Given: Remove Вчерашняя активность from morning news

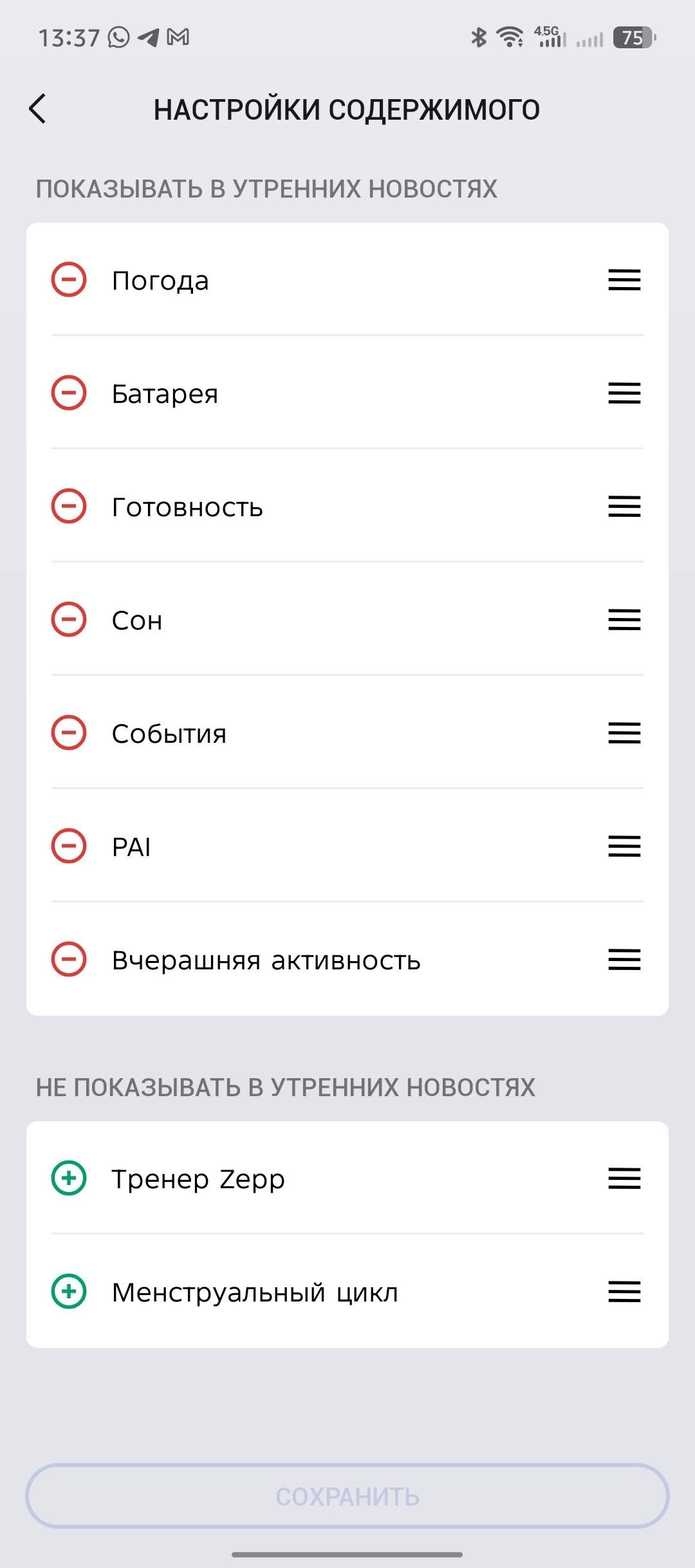Looking at the screenshot, I should click(x=69, y=960).
